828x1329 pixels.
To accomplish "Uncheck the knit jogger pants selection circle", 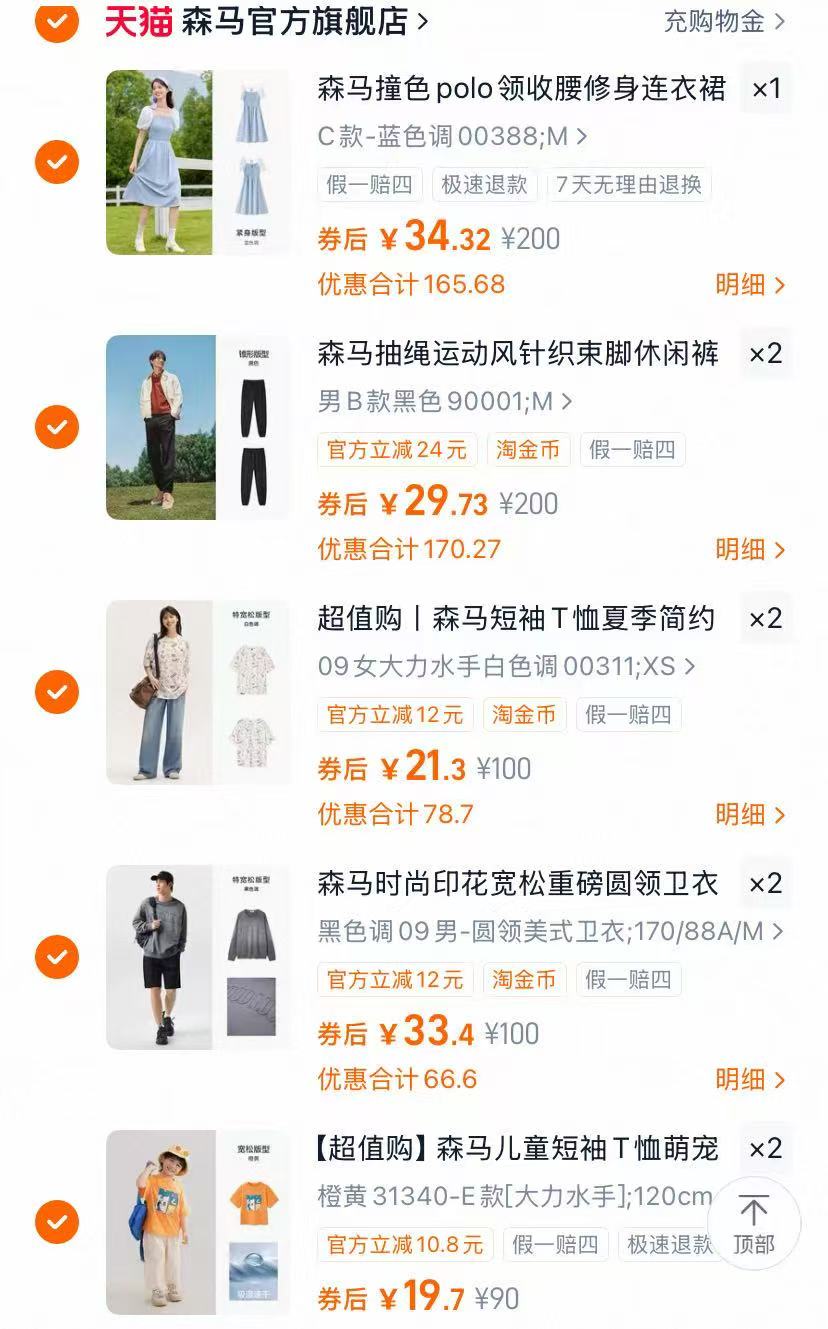I will pyautogui.click(x=57, y=427).
